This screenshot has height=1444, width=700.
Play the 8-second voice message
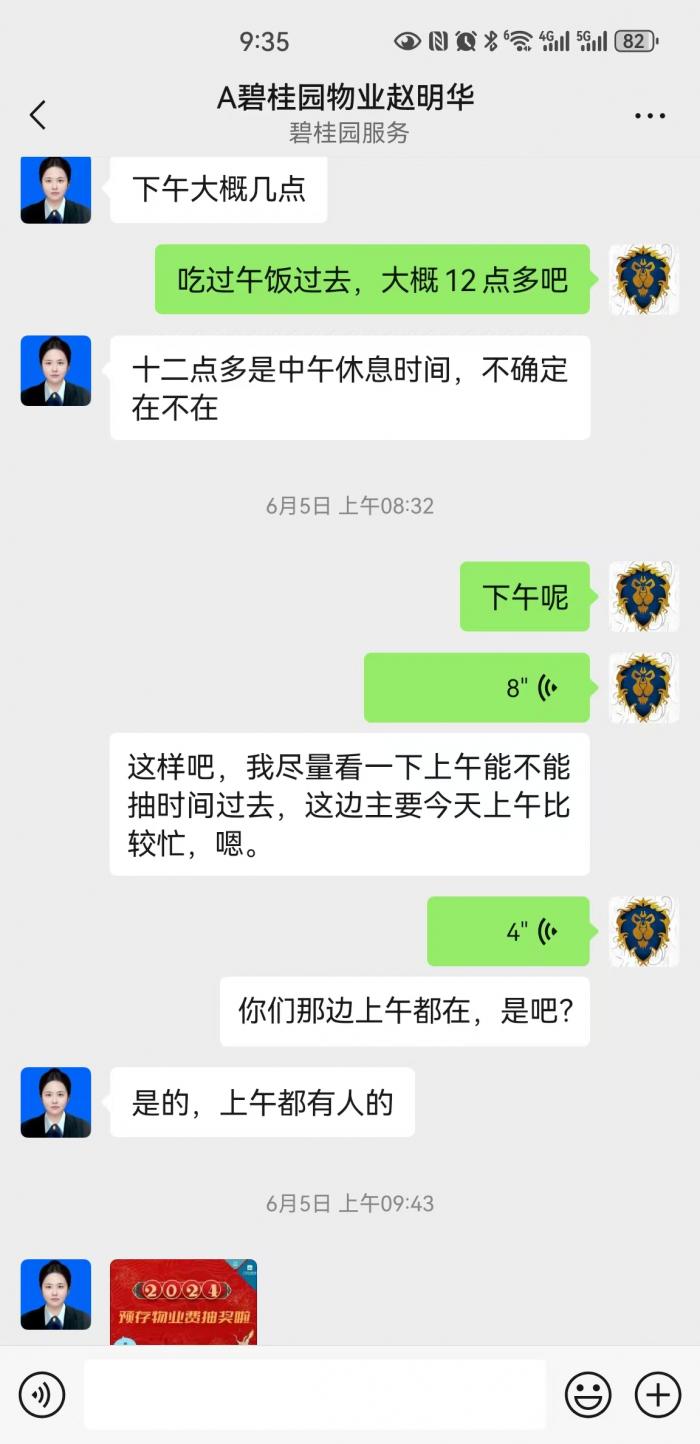[x=476, y=688]
